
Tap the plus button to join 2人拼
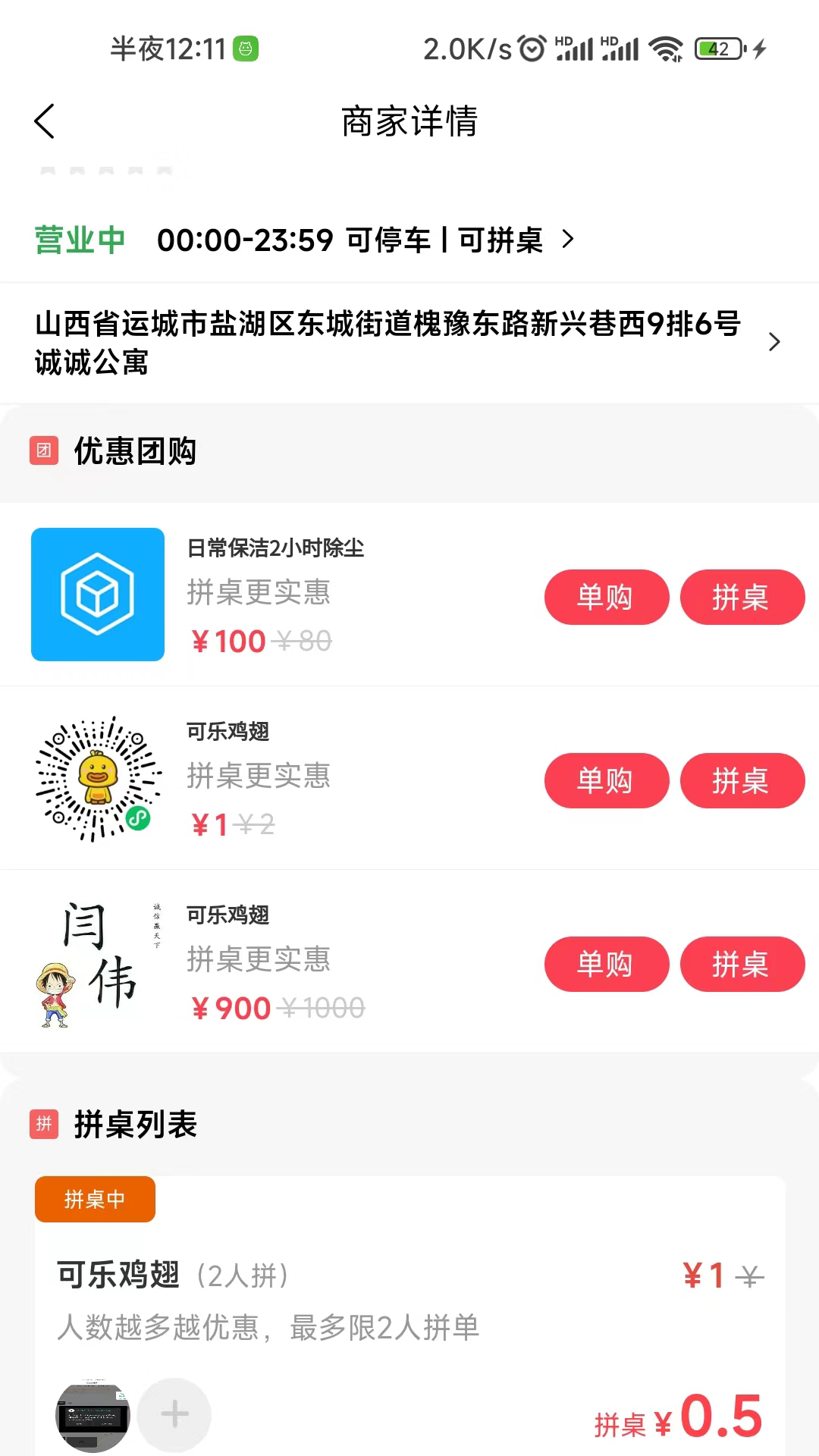click(174, 1414)
